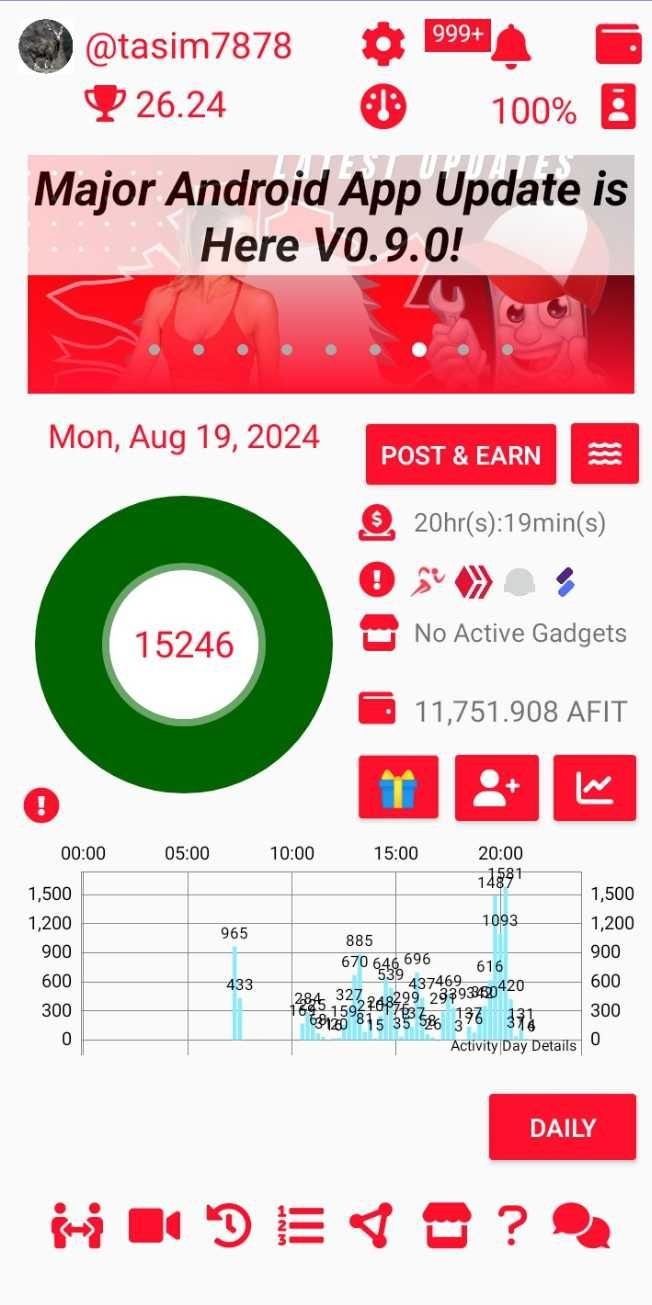Viewport: 652px width, 1305px height.
Task: Open the help question mark
Action: [x=511, y=1225]
